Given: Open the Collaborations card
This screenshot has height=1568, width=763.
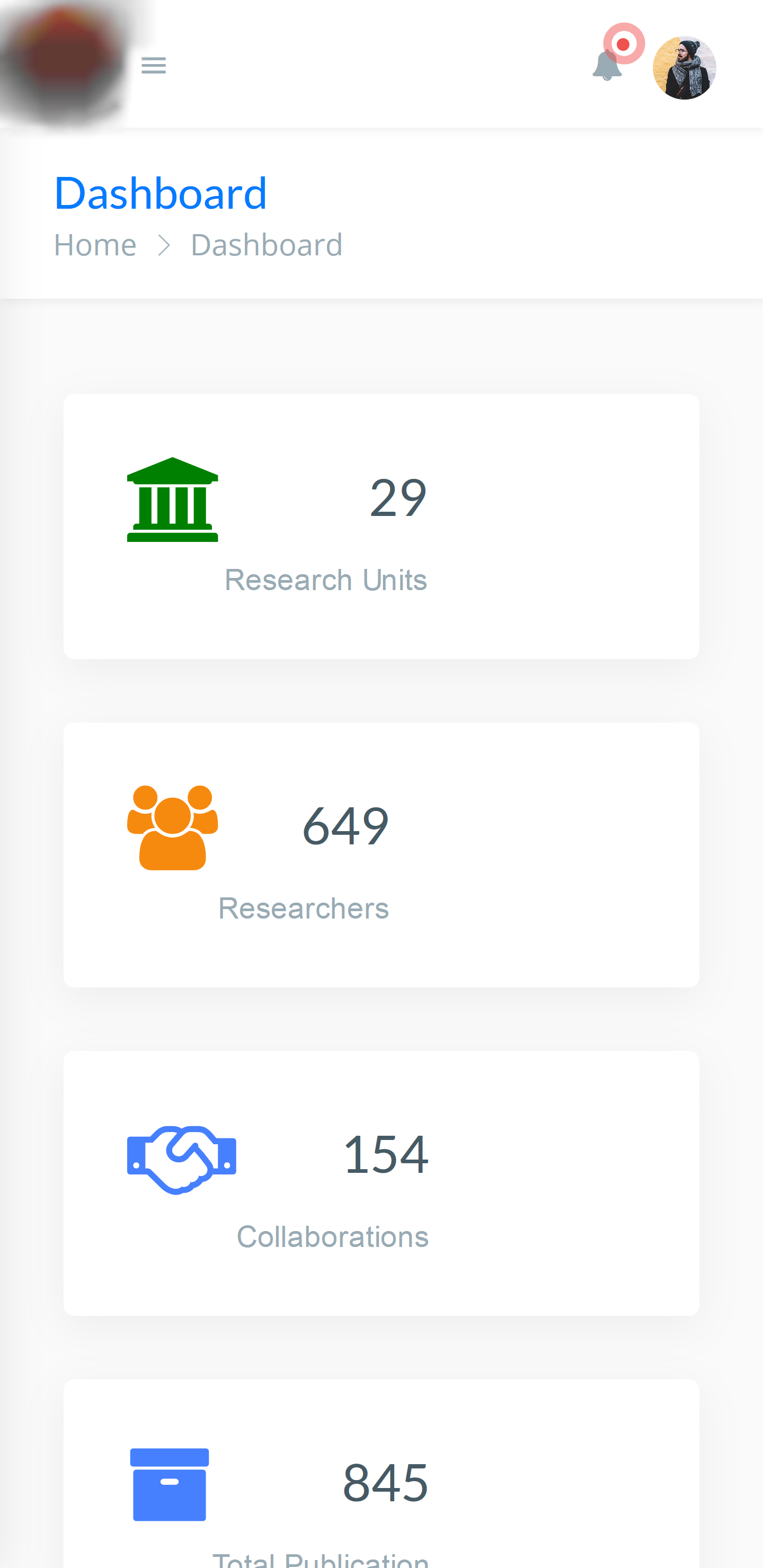Looking at the screenshot, I should click(381, 1183).
